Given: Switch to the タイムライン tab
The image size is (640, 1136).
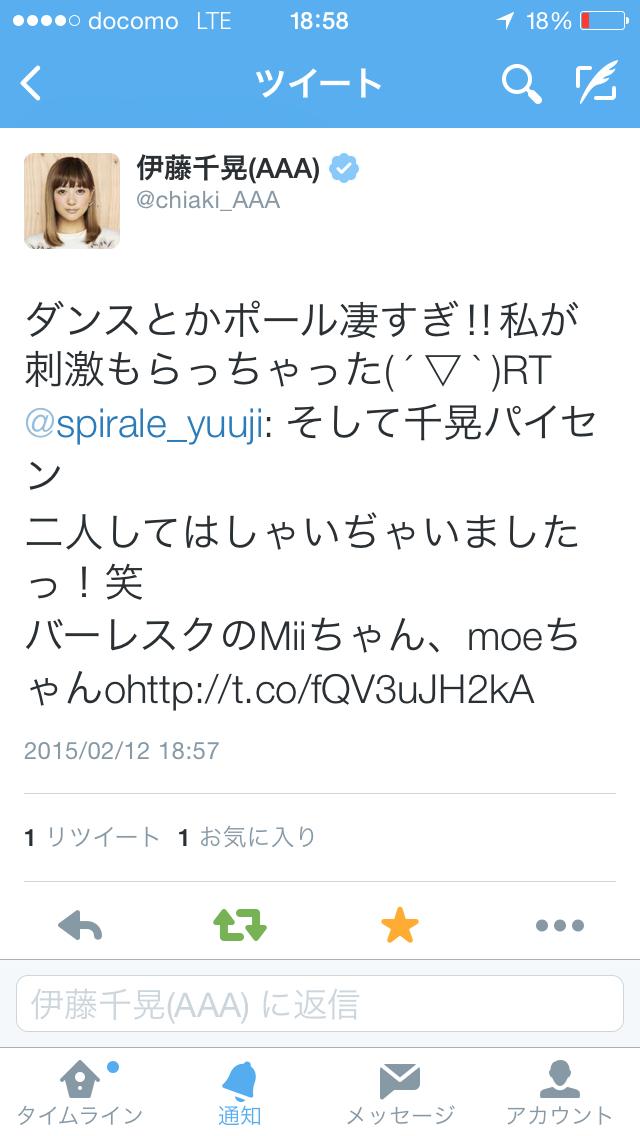Looking at the screenshot, I should tap(80, 1092).
